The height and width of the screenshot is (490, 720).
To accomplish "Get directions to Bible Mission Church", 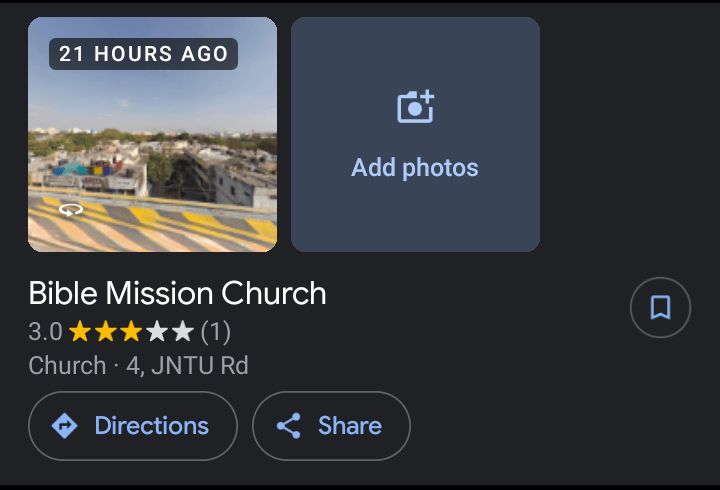I will [133, 426].
